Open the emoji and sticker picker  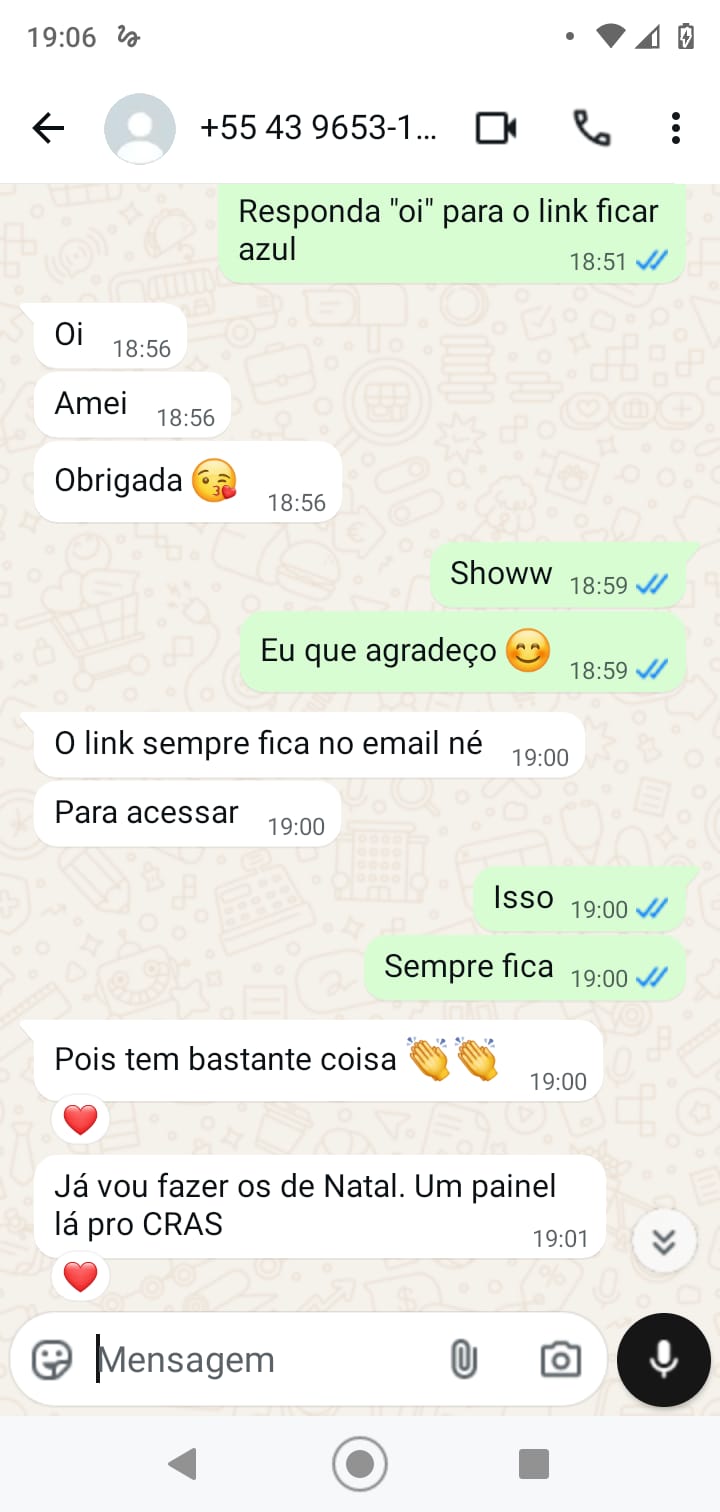pos(51,1359)
